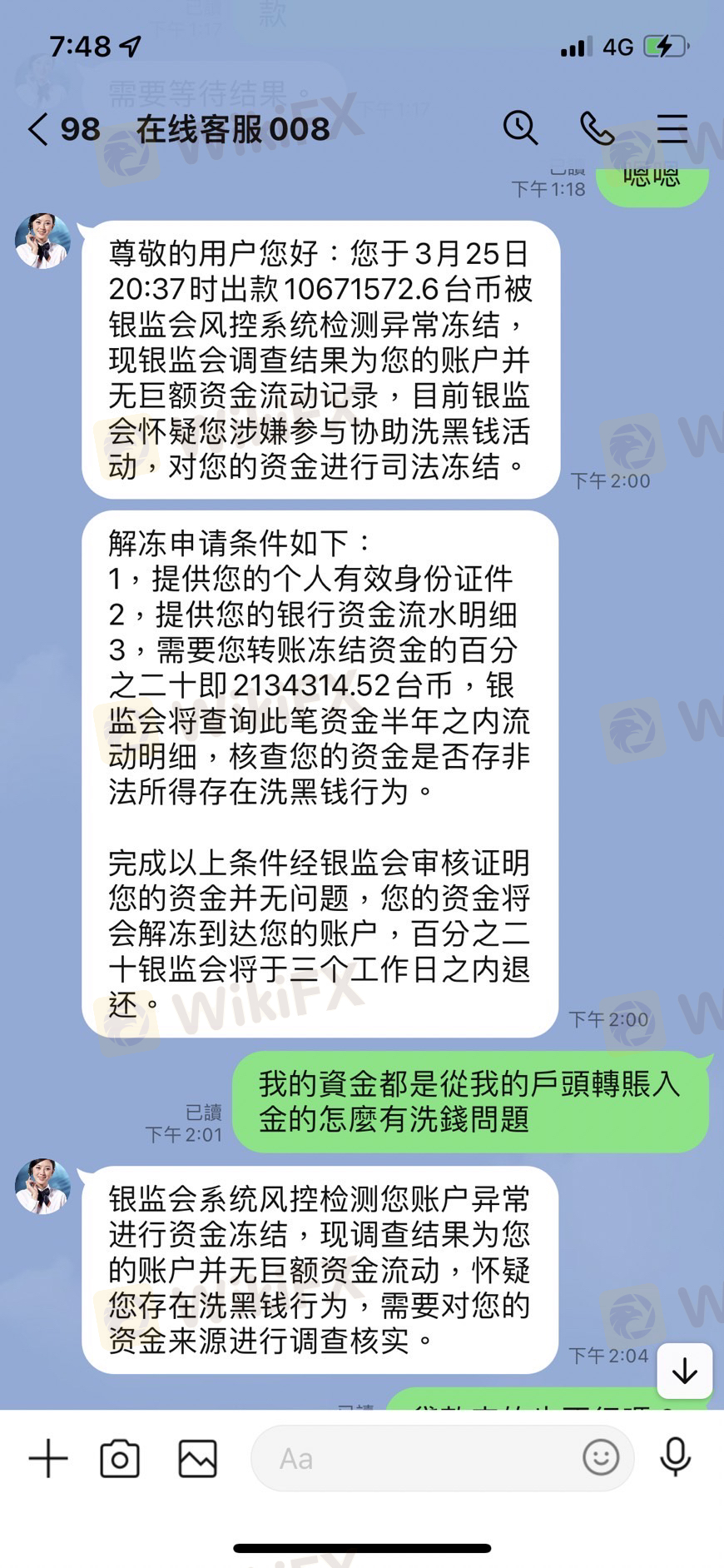Launch the camera to take a photo
The height and width of the screenshot is (1568, 724).
(120, 1458)
